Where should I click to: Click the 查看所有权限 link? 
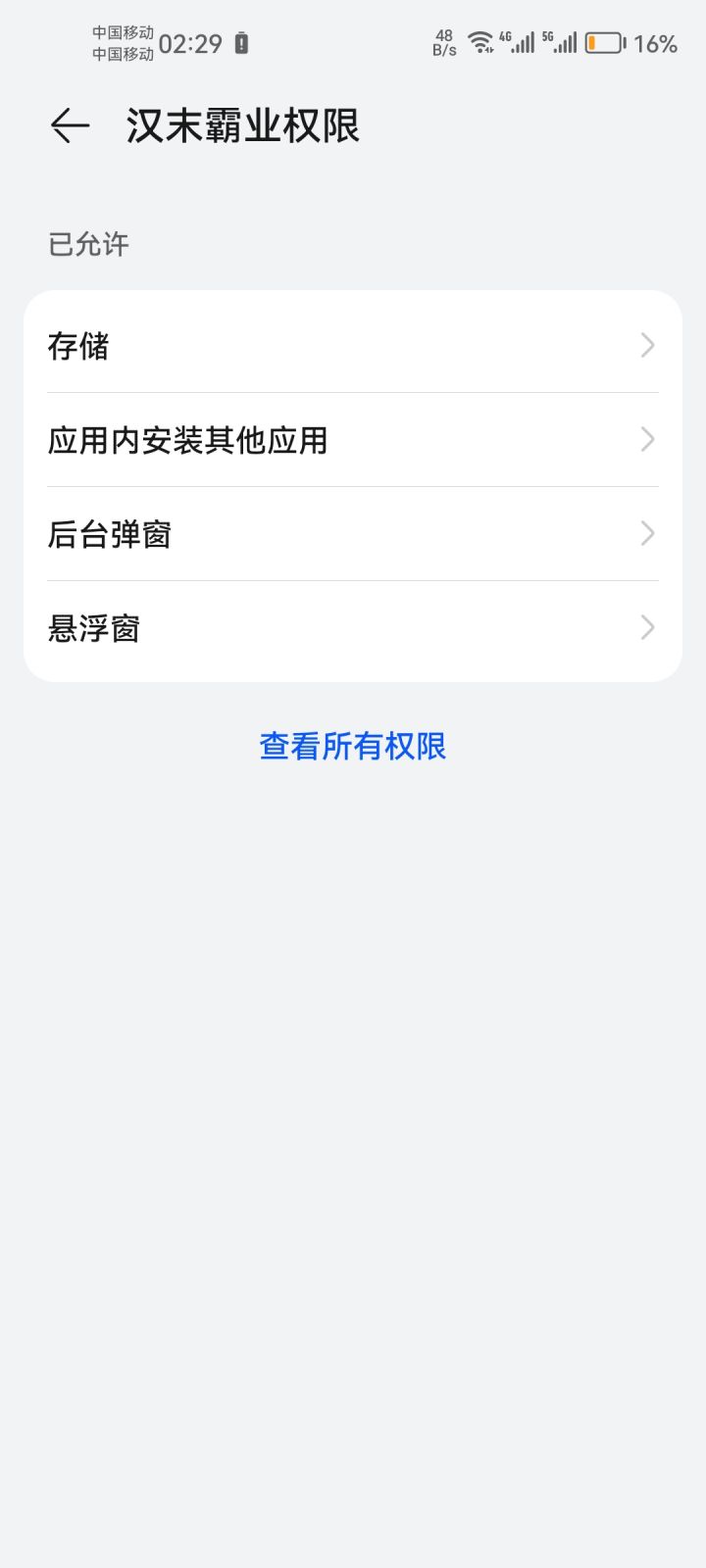(x=352, y=746)
